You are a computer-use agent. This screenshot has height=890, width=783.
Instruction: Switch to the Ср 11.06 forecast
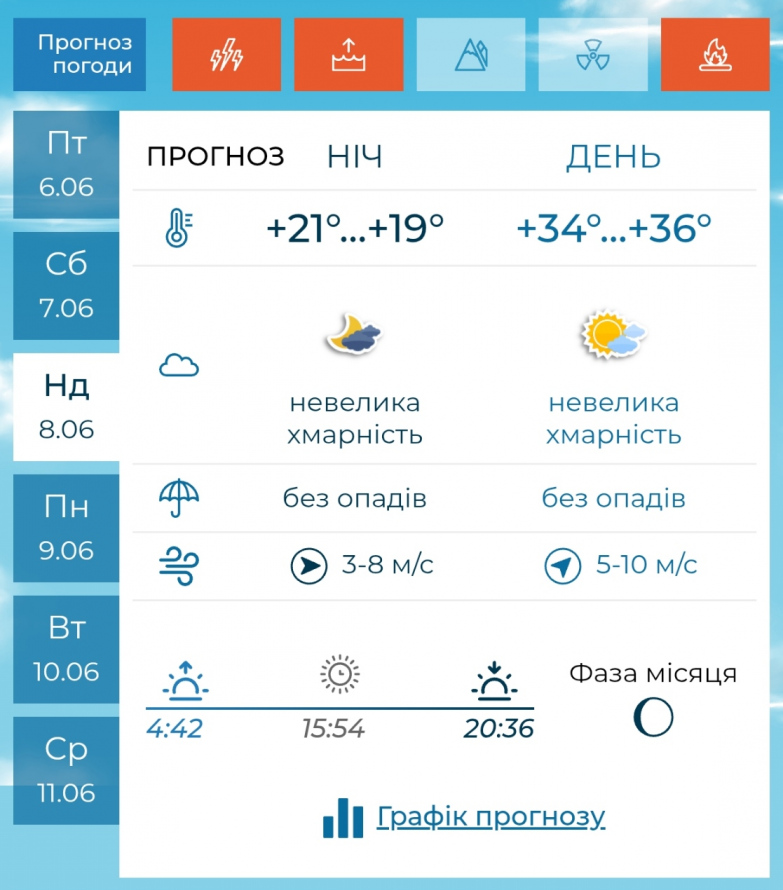coord(66,770)
